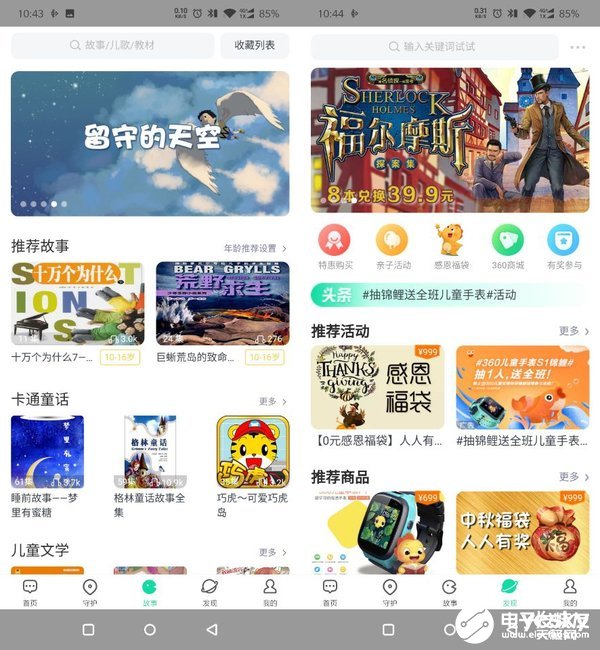Image resolution: width=600 pixels, height=650 pixels.
Task: Tap the 输入关键词试试 search field
Action: (x=434, y=47)
